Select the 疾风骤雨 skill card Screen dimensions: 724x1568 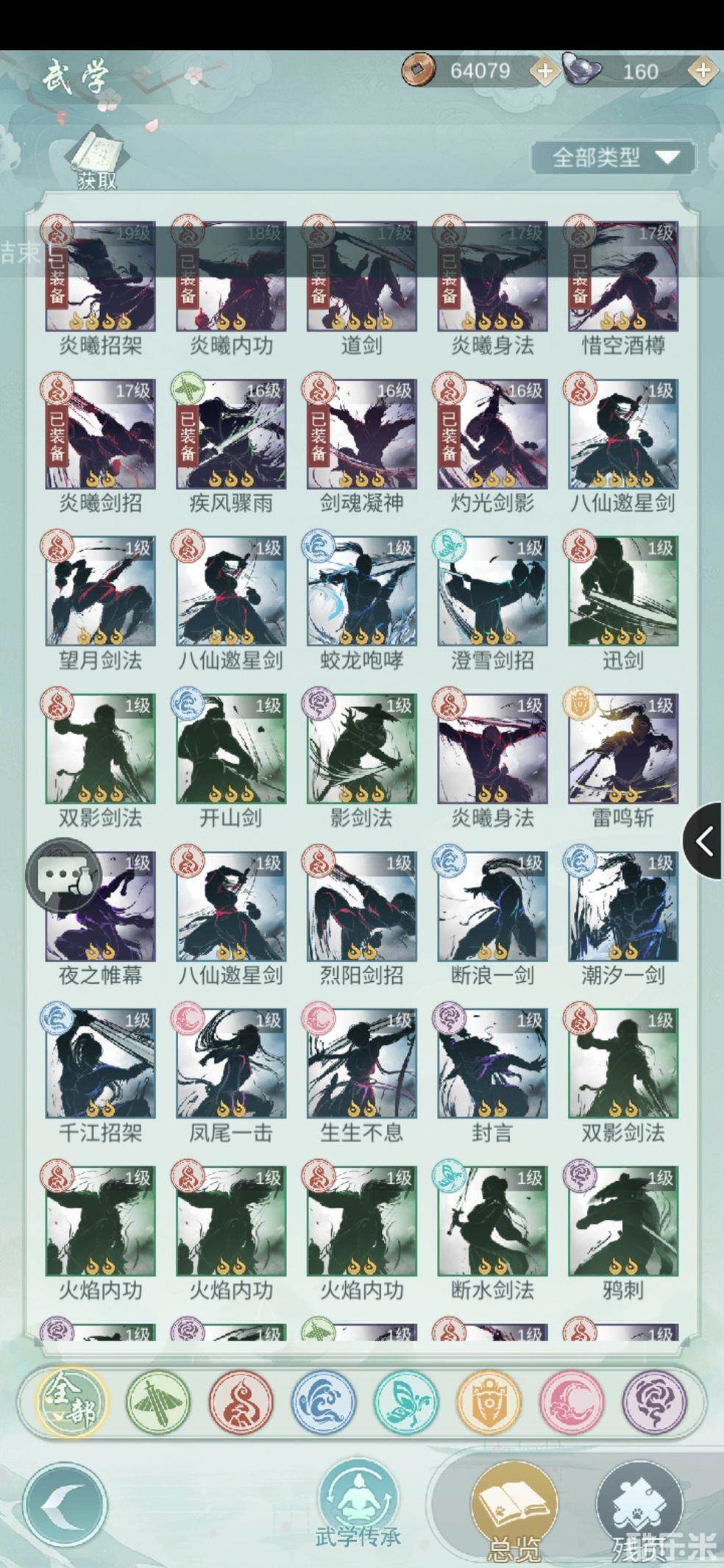[x=231, y=435]
